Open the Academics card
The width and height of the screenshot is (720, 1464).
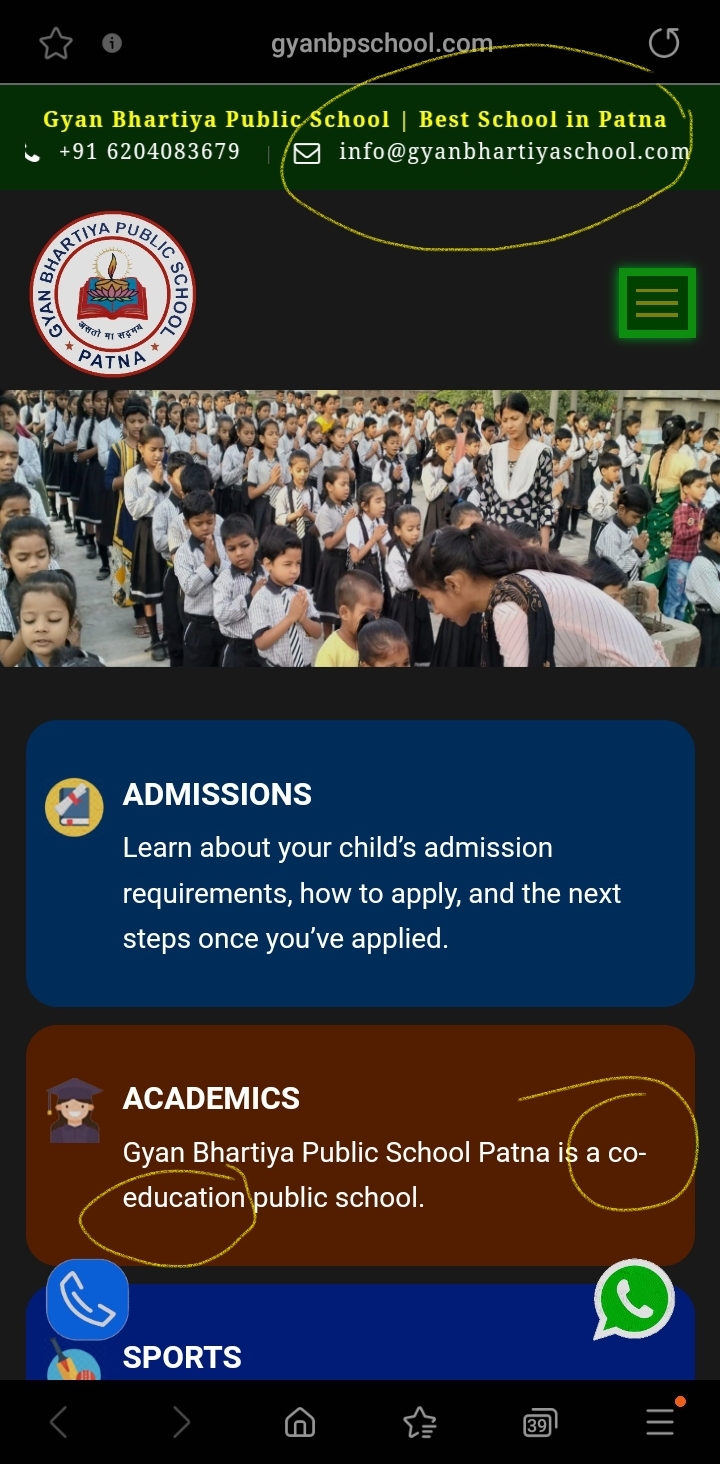360,1146
